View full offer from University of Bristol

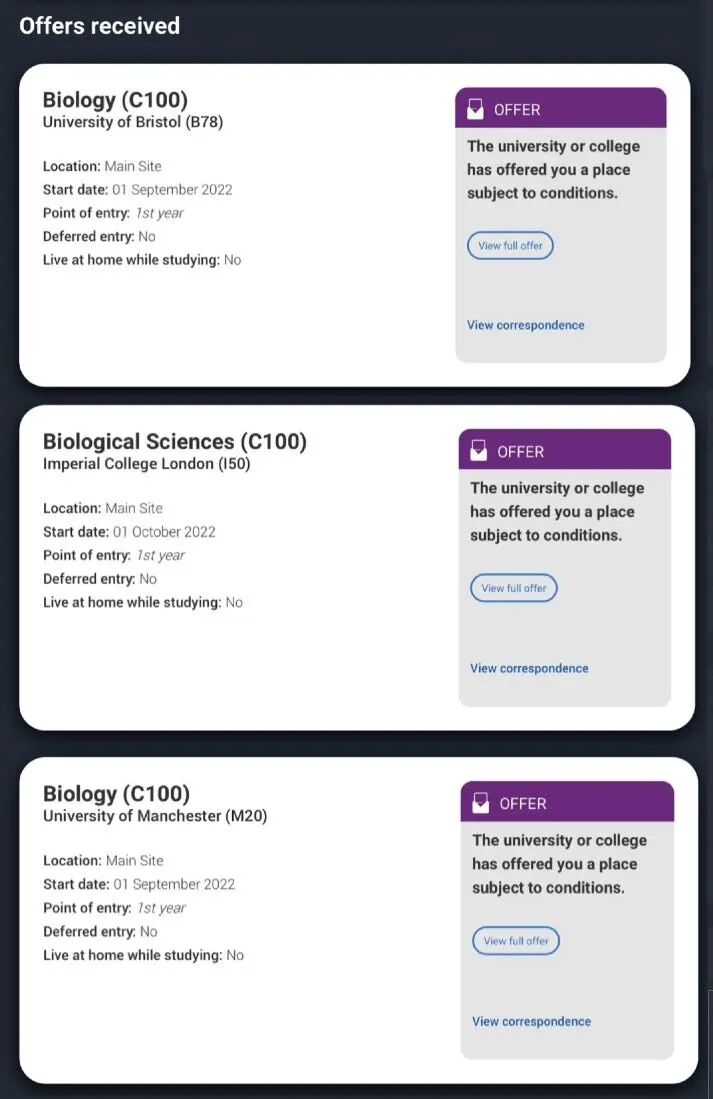coord(510,245)
